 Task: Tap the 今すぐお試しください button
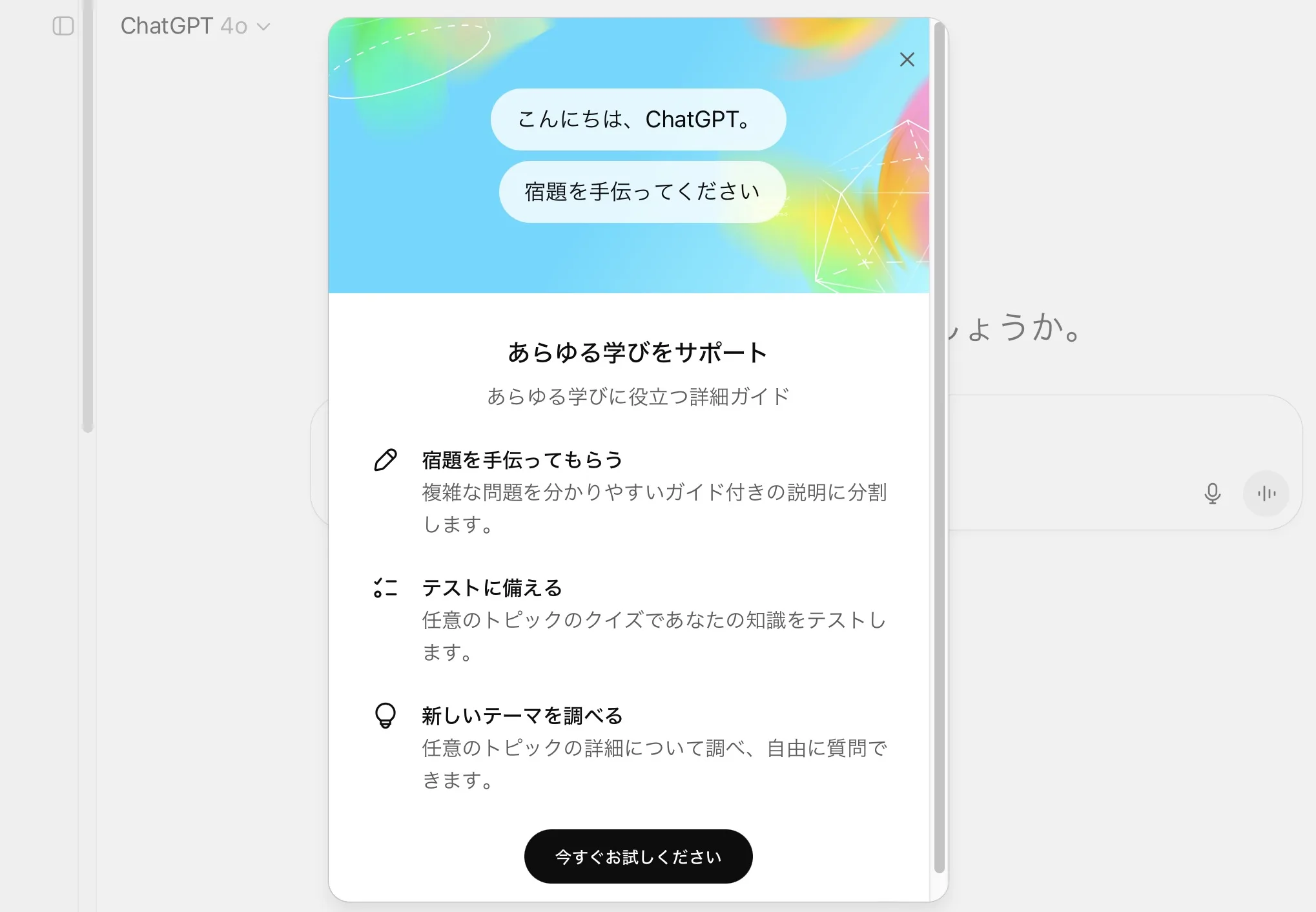coord(638,856)
